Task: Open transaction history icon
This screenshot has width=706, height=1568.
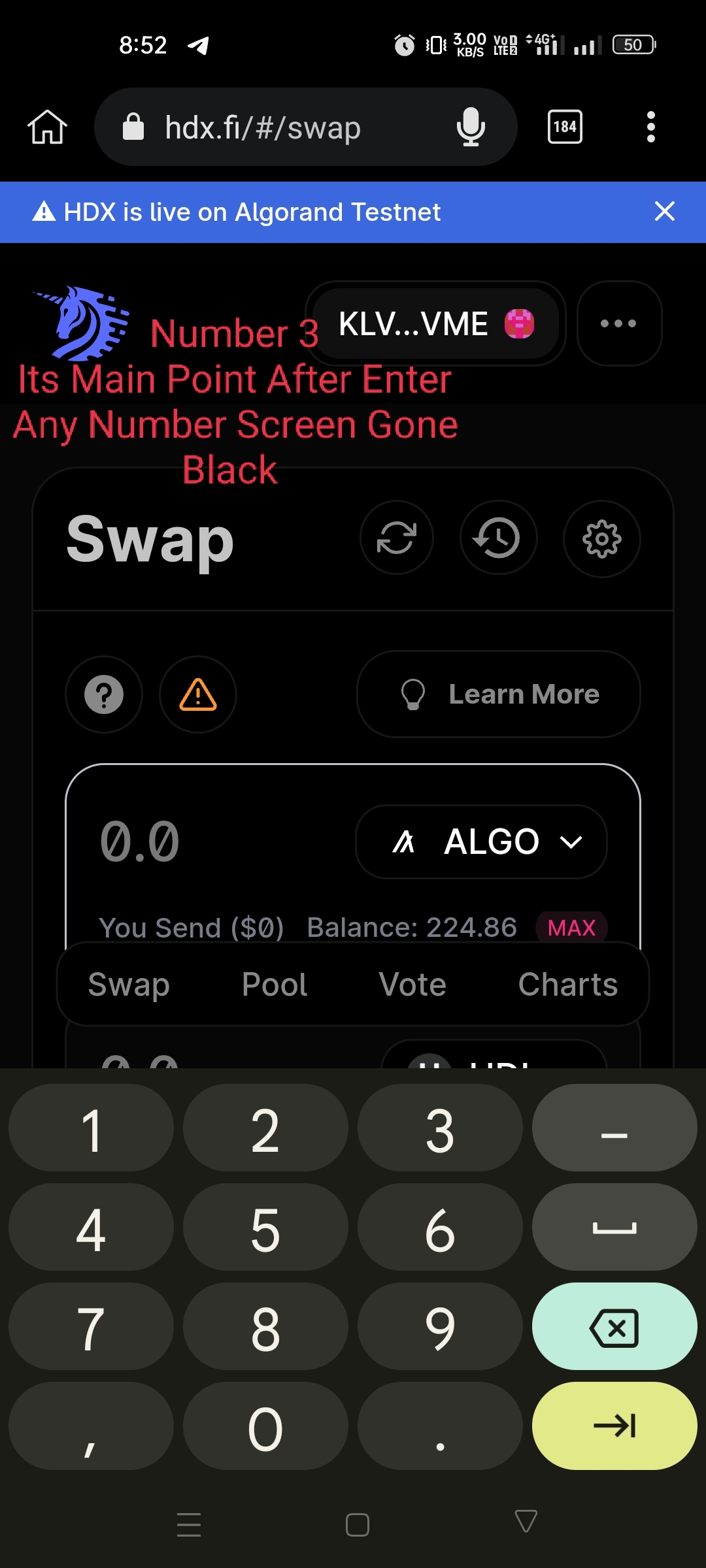Action: [497, 538]
